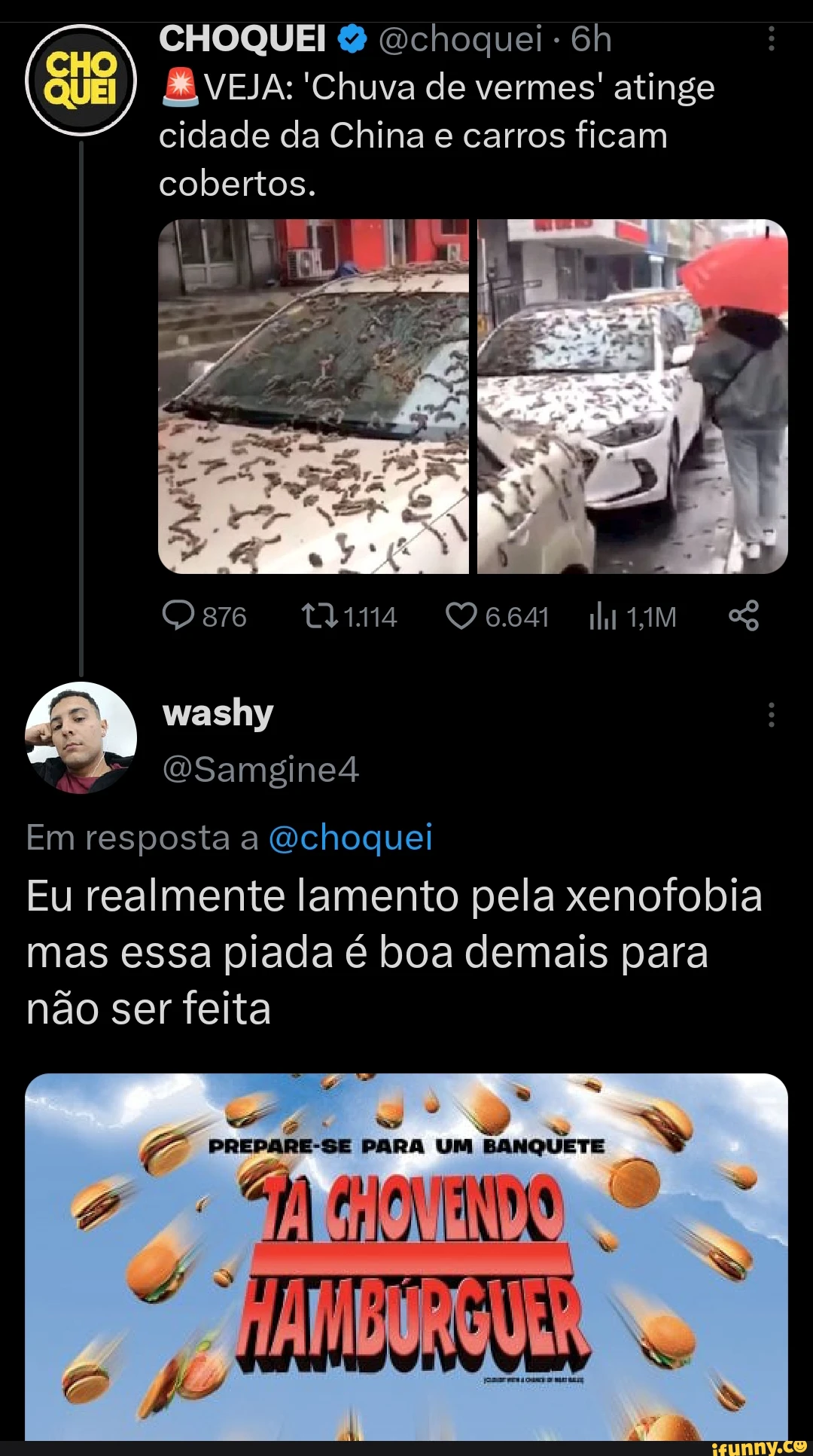Share CHOQUEI's tweet
This screenshot has height=1456, width=813.
click(x=744, y=616)
